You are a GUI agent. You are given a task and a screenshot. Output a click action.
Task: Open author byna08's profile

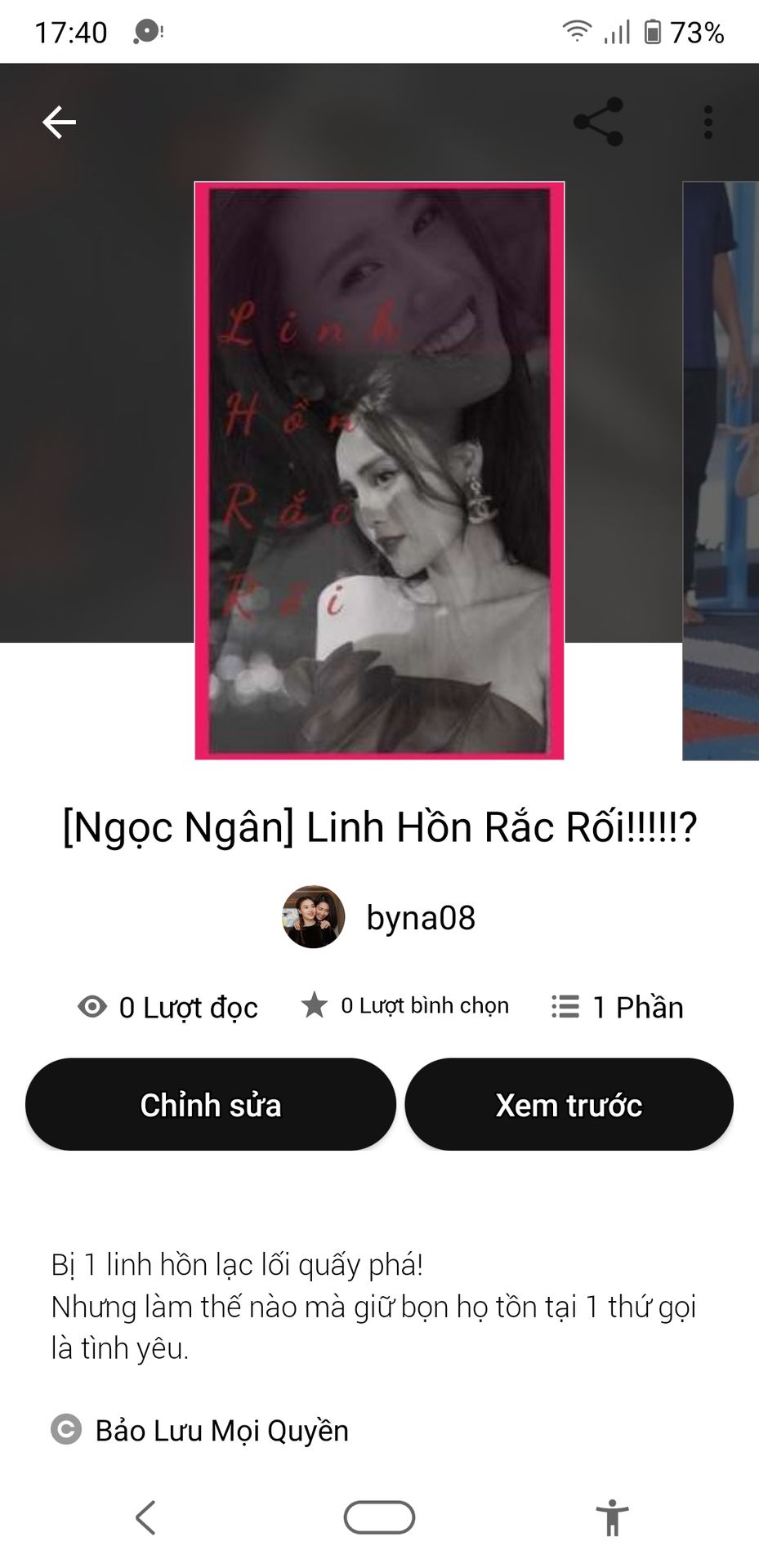click(x=379, y=917)
